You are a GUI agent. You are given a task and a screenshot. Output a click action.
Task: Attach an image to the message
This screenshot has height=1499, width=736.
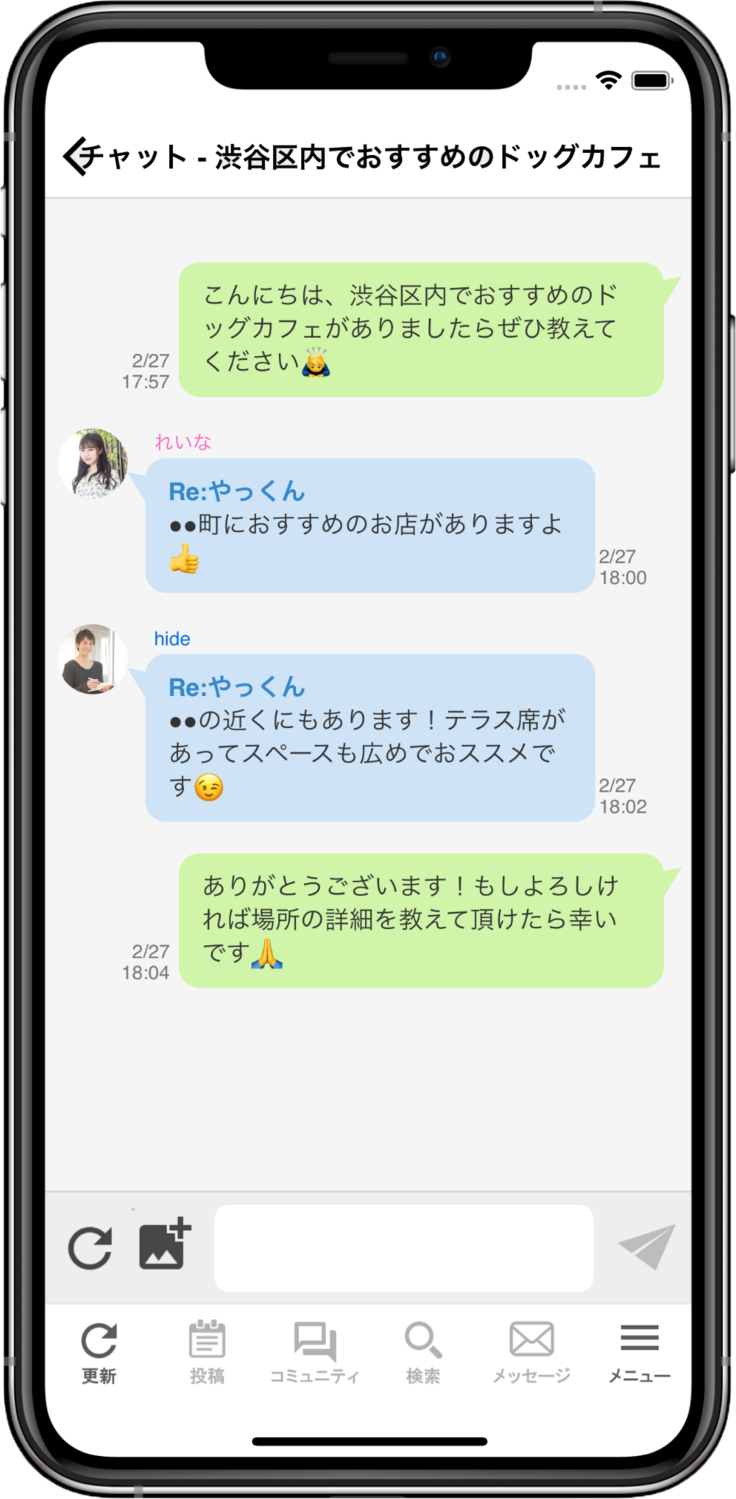click(164, 1245)
